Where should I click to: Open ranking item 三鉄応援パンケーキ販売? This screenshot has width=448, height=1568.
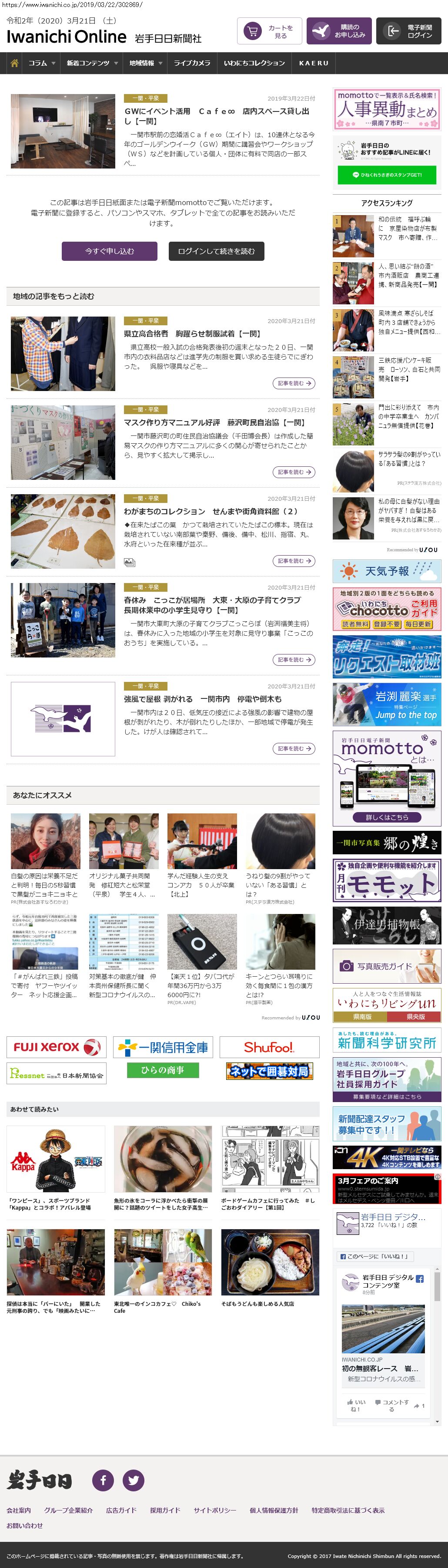[x=408, y=370]
